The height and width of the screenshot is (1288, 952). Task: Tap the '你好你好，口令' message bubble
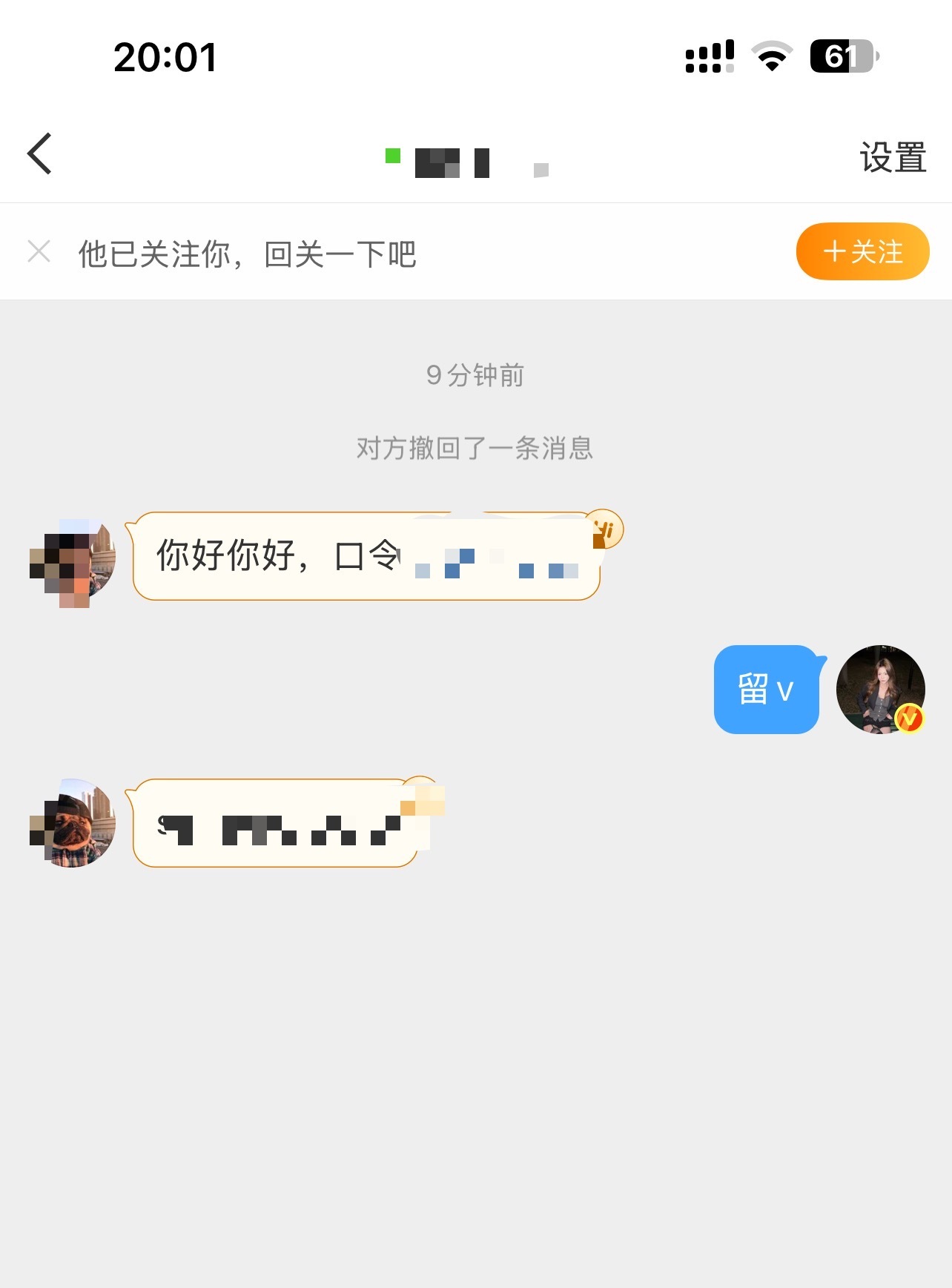click(x=334, y=555)
